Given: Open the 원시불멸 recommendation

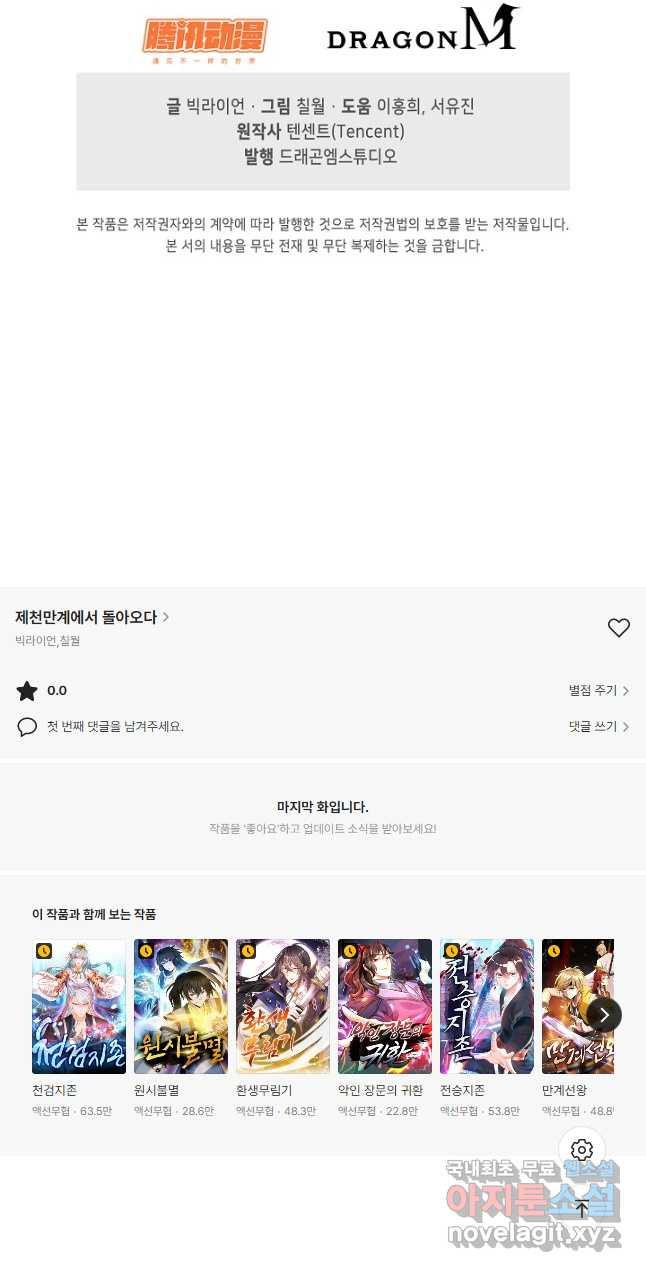Looking at the screenshot, I should tap(181, 1007).
